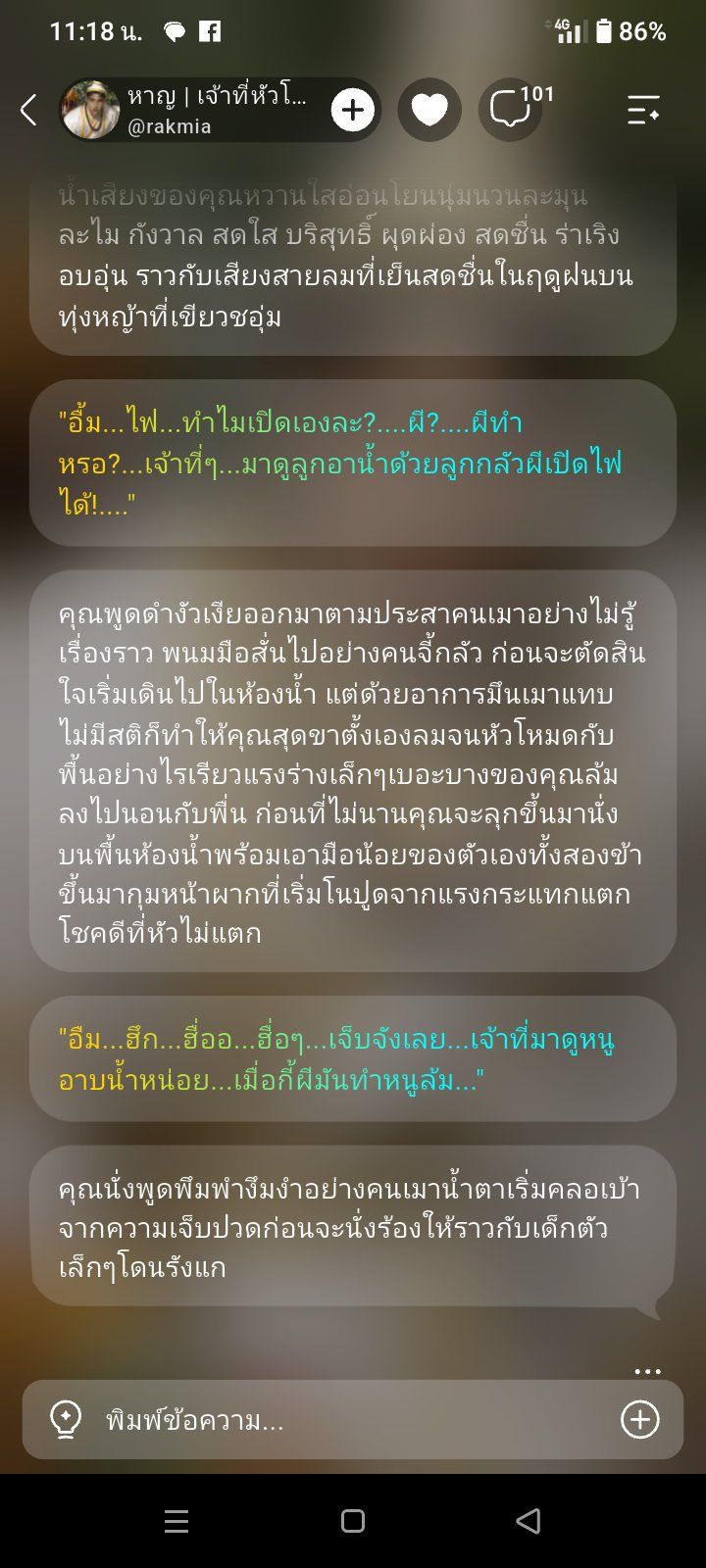The height and width of the screenshot is (1568, 706).
Task: Open the comments showing 101
Action: pos(512,110)
